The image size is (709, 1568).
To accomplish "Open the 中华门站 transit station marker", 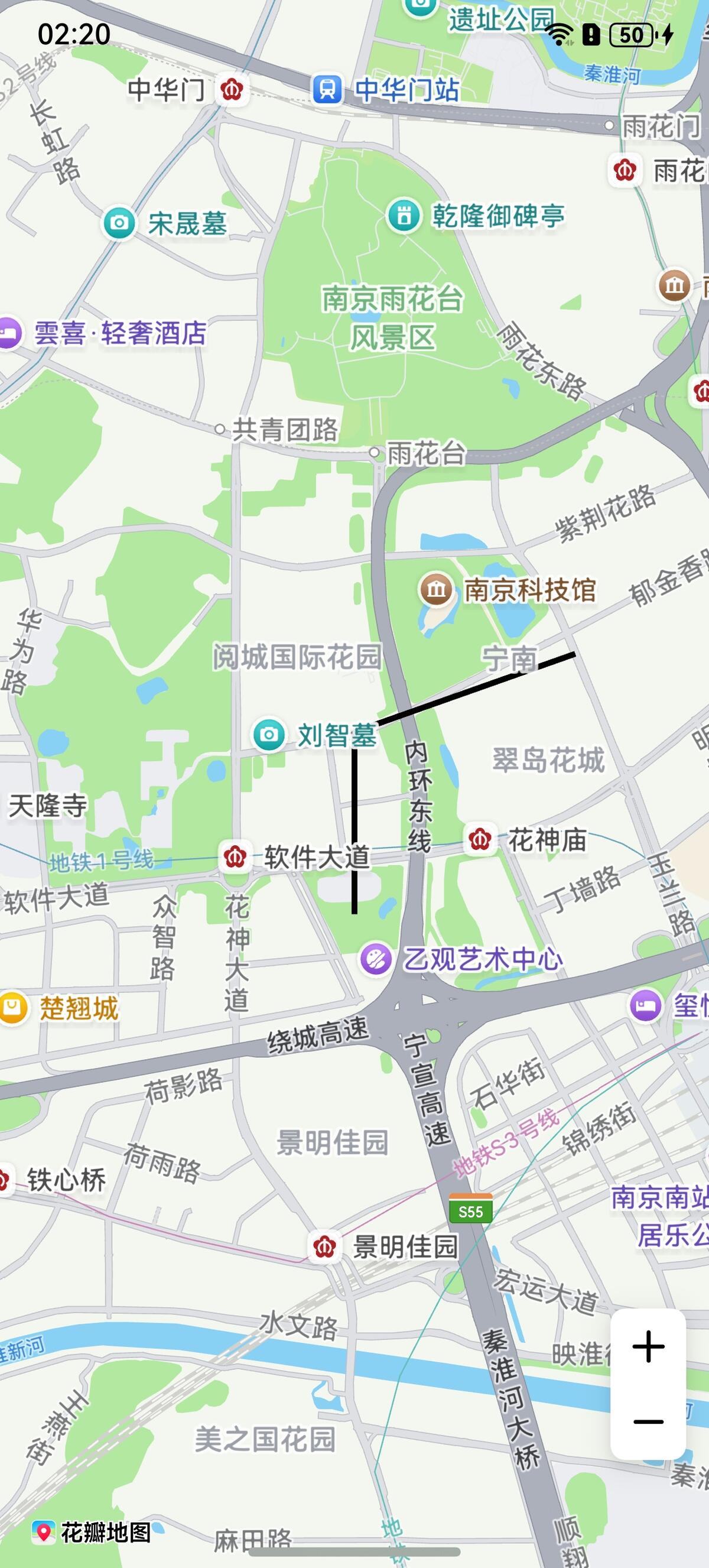I will tap(327, 89).
